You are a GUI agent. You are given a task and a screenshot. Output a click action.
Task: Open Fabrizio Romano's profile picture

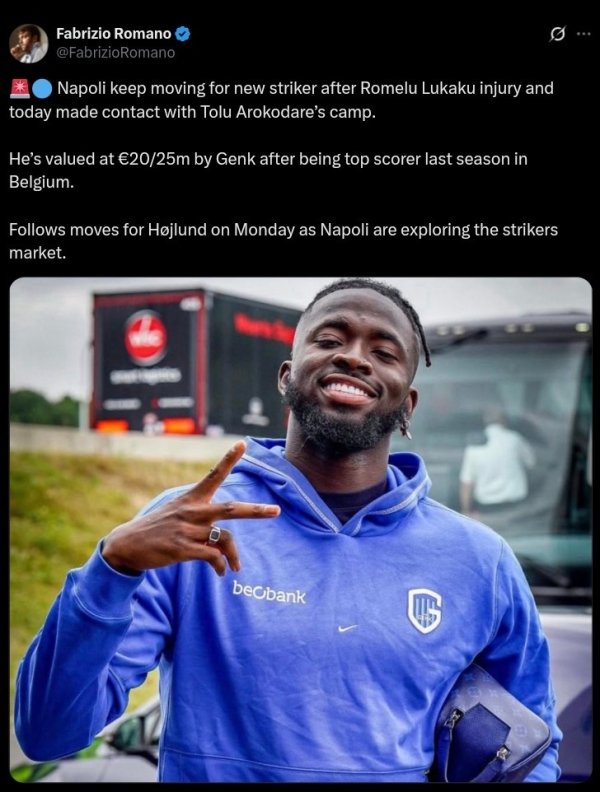[x=28, y=43]
